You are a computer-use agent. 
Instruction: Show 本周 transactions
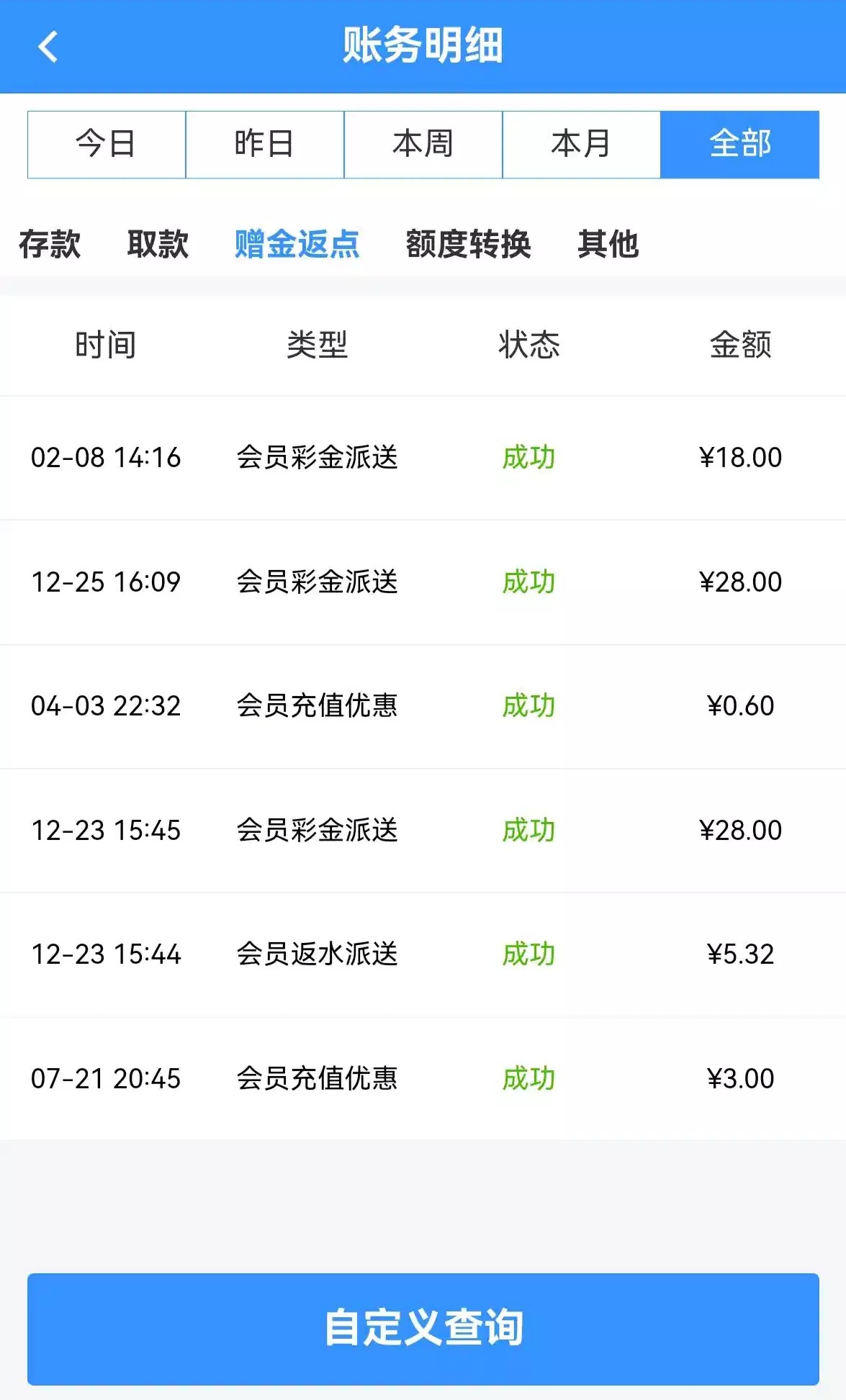pos(423,144)
